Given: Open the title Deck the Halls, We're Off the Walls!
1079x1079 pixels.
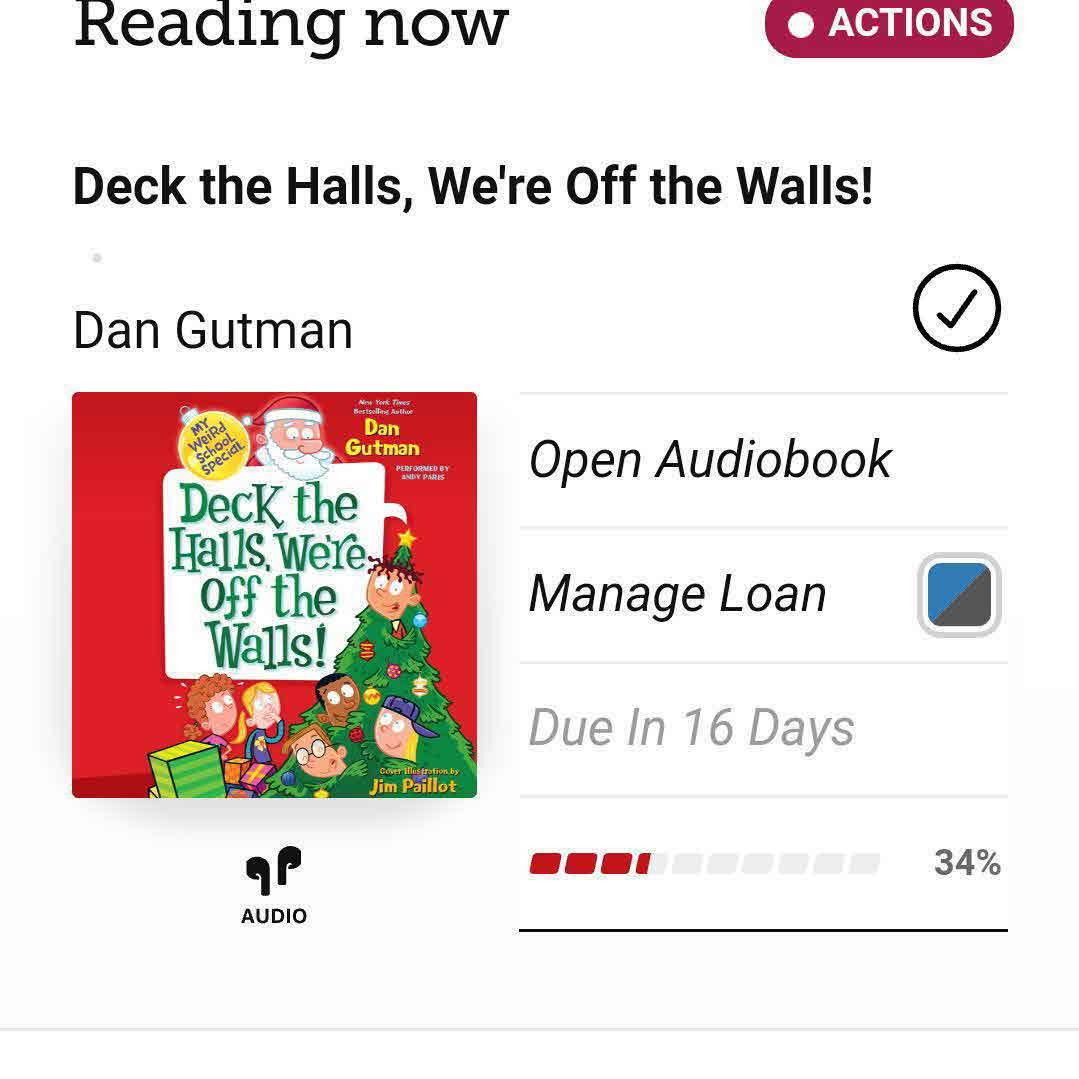Looking at the screenshot, I should pos(473,187).
